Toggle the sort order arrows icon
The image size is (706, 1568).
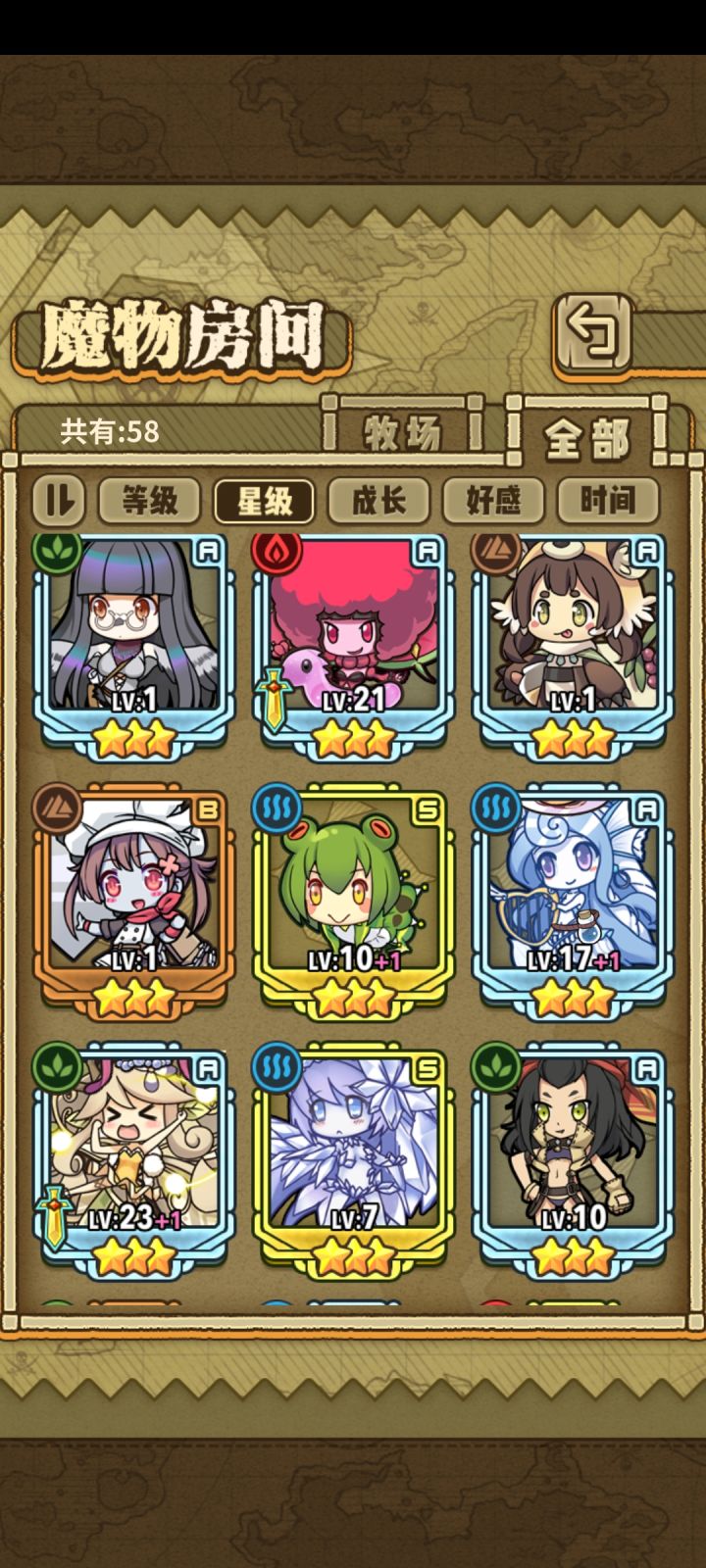click(61, 500)
